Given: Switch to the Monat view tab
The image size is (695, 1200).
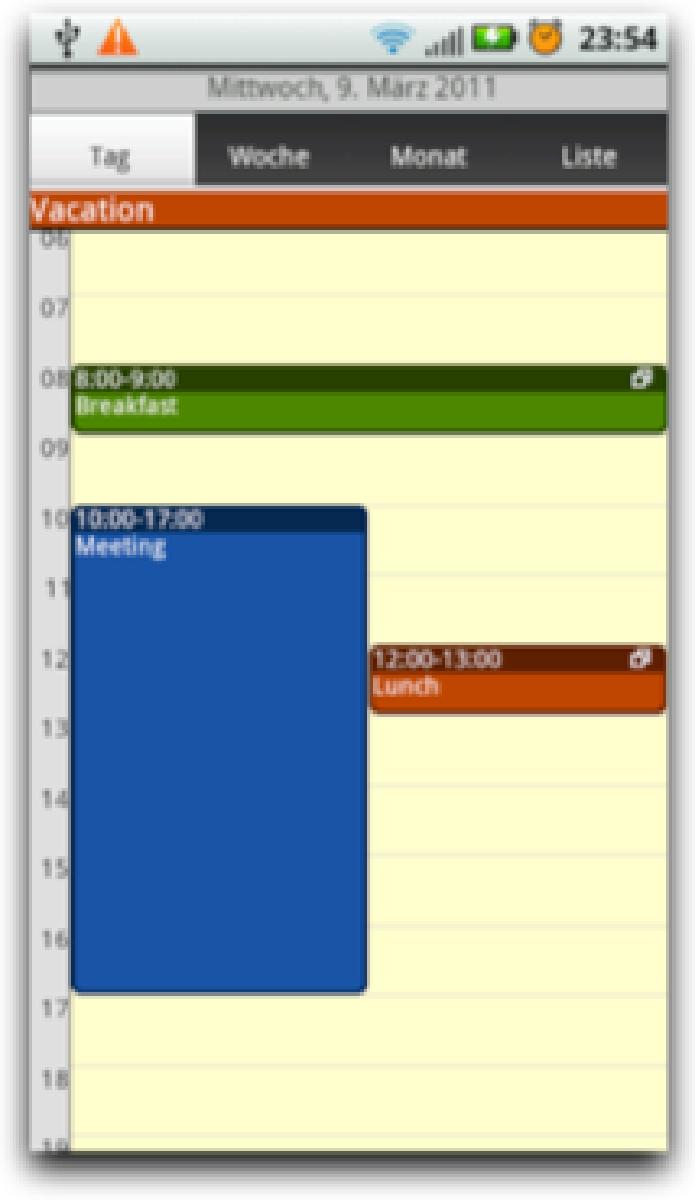Looking at the screenshot, I should click(x=428, y=154).
